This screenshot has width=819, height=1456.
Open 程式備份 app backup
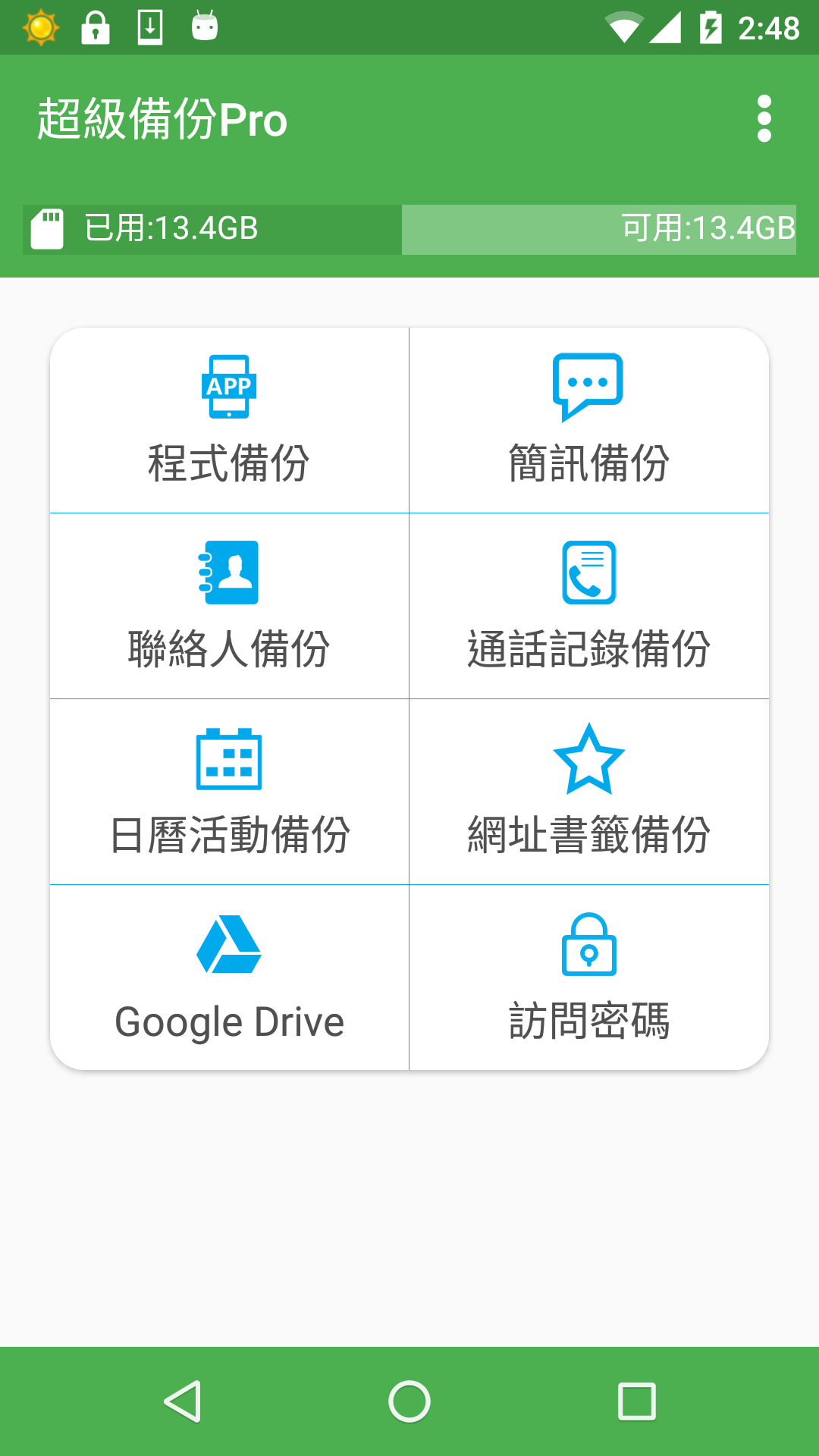229,420
